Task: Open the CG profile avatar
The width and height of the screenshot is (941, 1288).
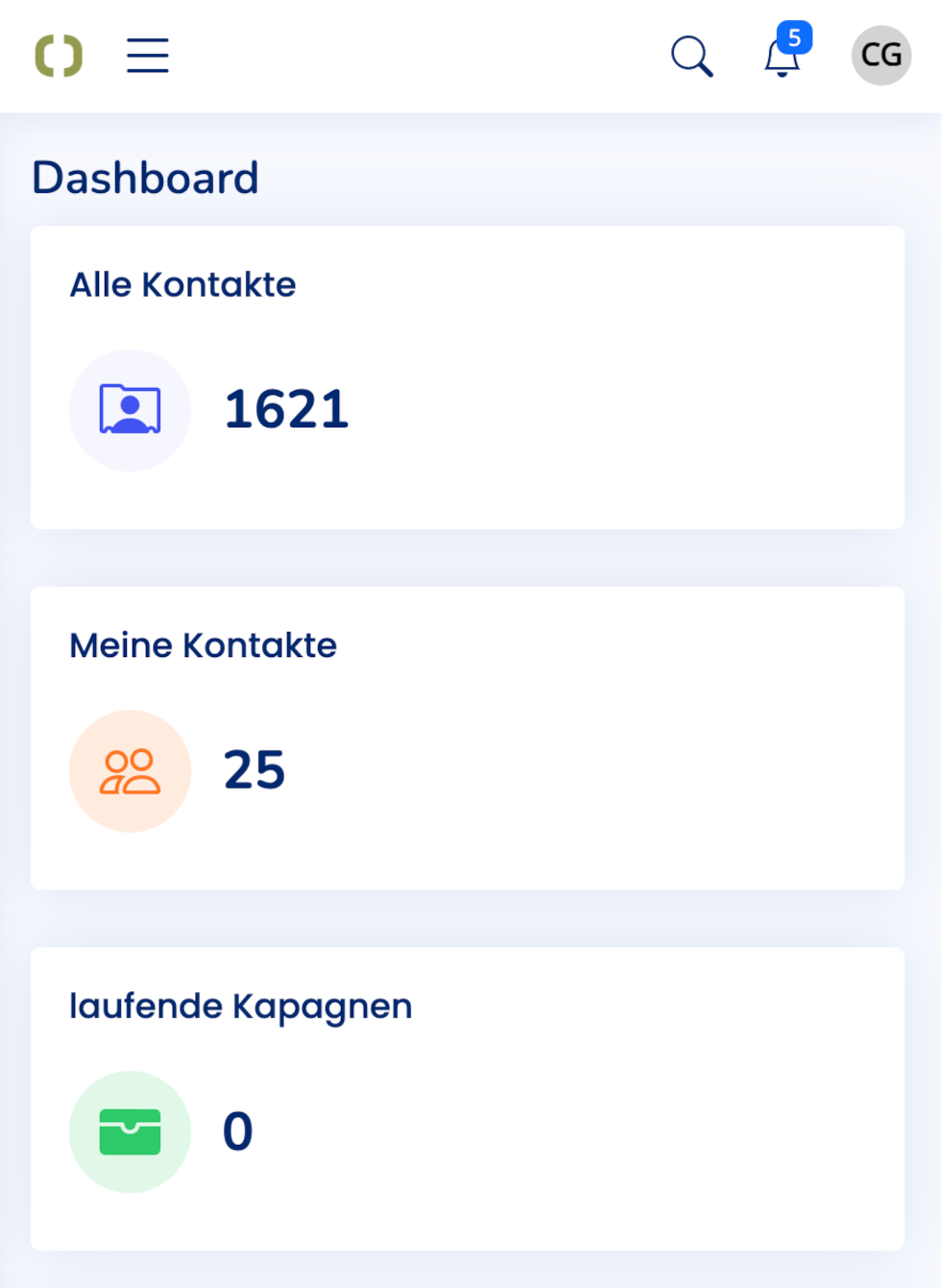Action: (881, 56)
